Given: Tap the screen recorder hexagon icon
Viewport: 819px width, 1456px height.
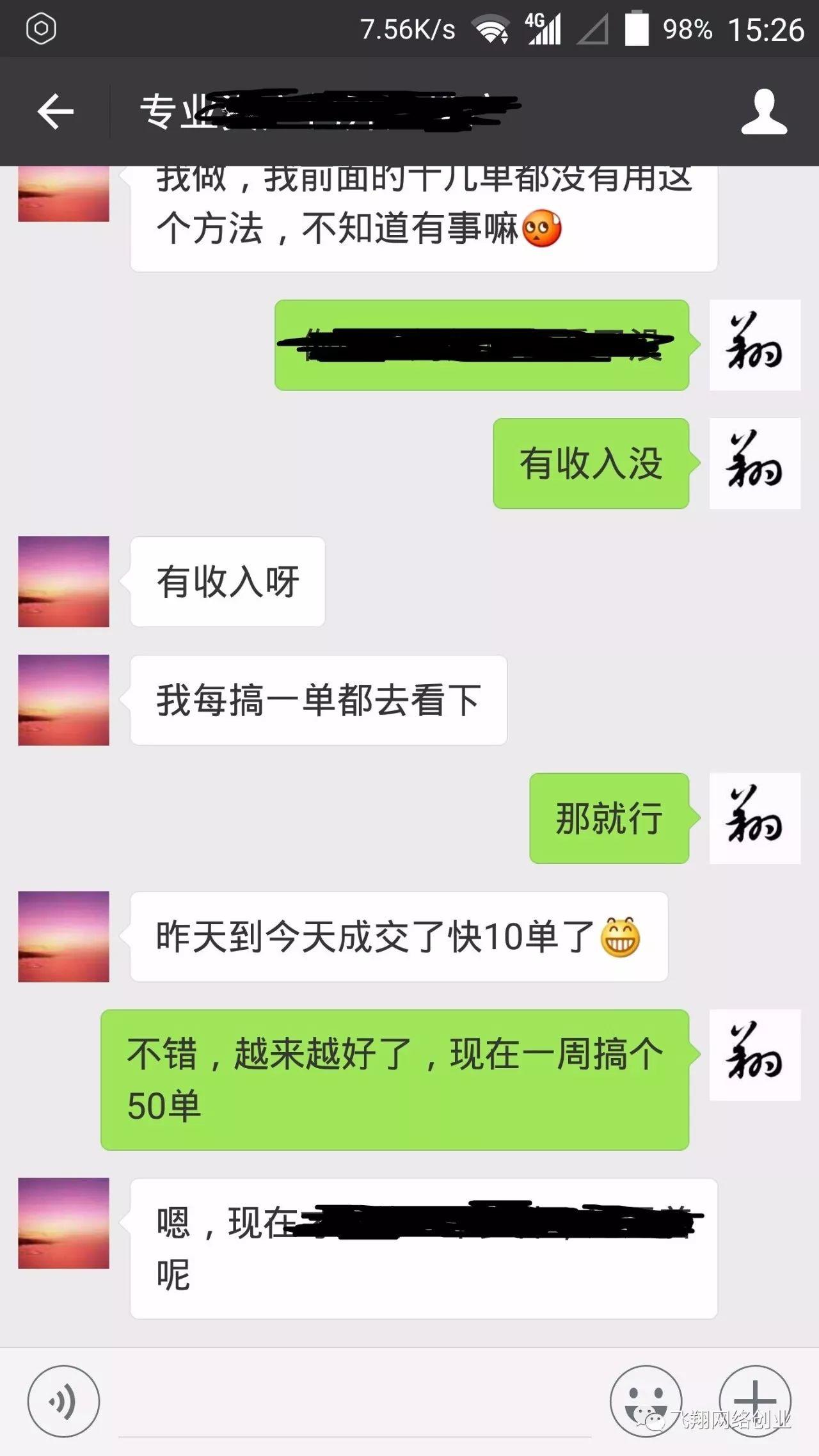Looking at the screenshot, I should pos(42,27).
